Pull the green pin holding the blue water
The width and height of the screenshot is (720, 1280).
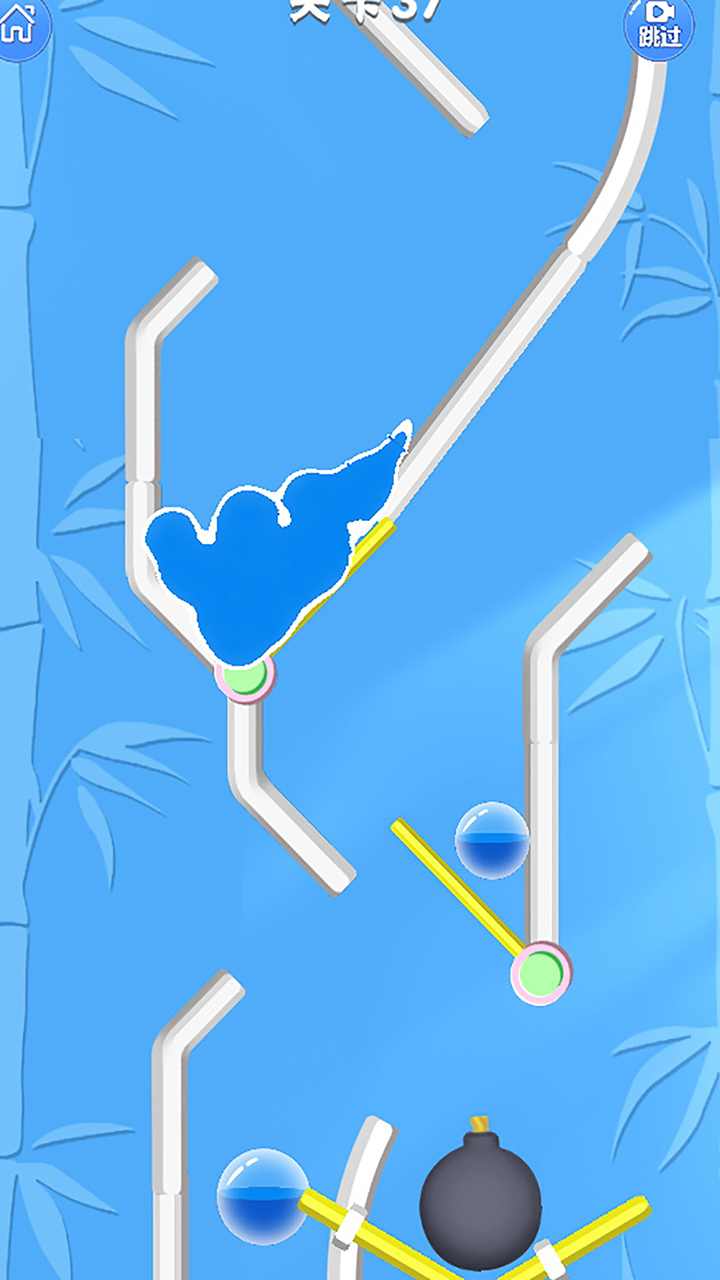pos(245,677)
